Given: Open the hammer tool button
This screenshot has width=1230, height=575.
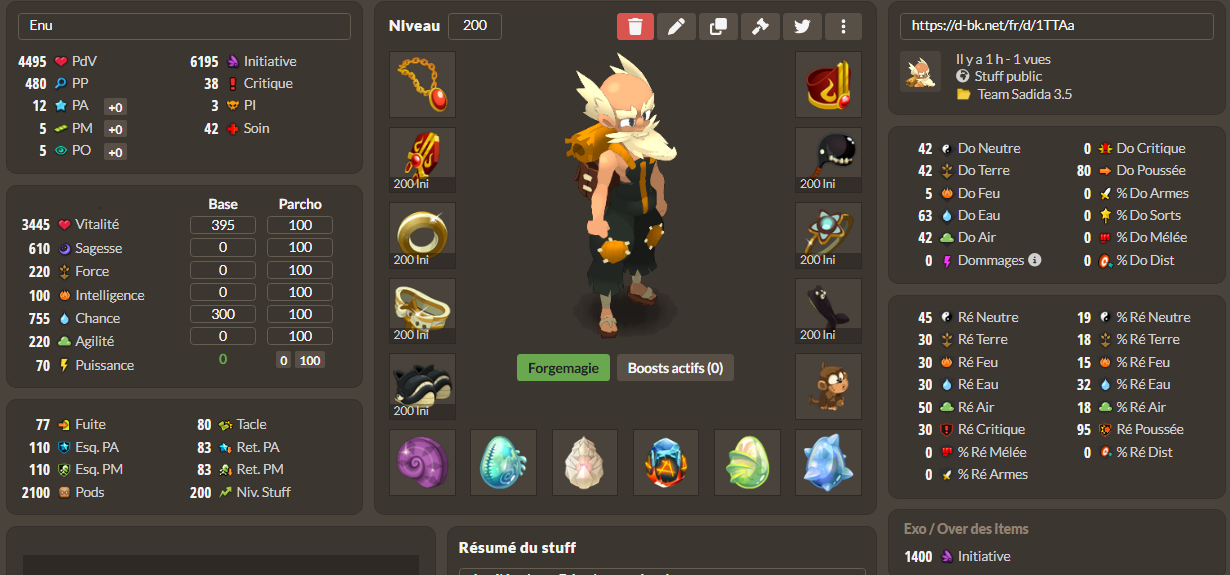Looking at the screenshot, I should click(760, 26).
